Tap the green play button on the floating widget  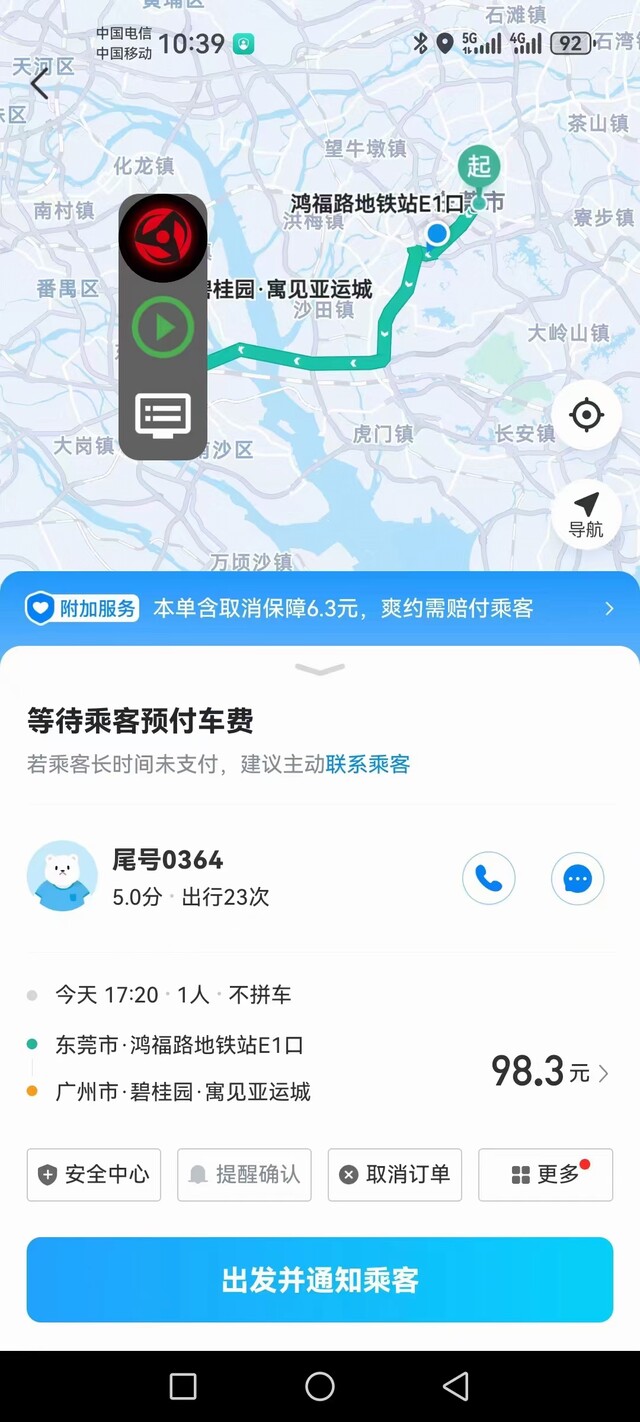point(163,327)
